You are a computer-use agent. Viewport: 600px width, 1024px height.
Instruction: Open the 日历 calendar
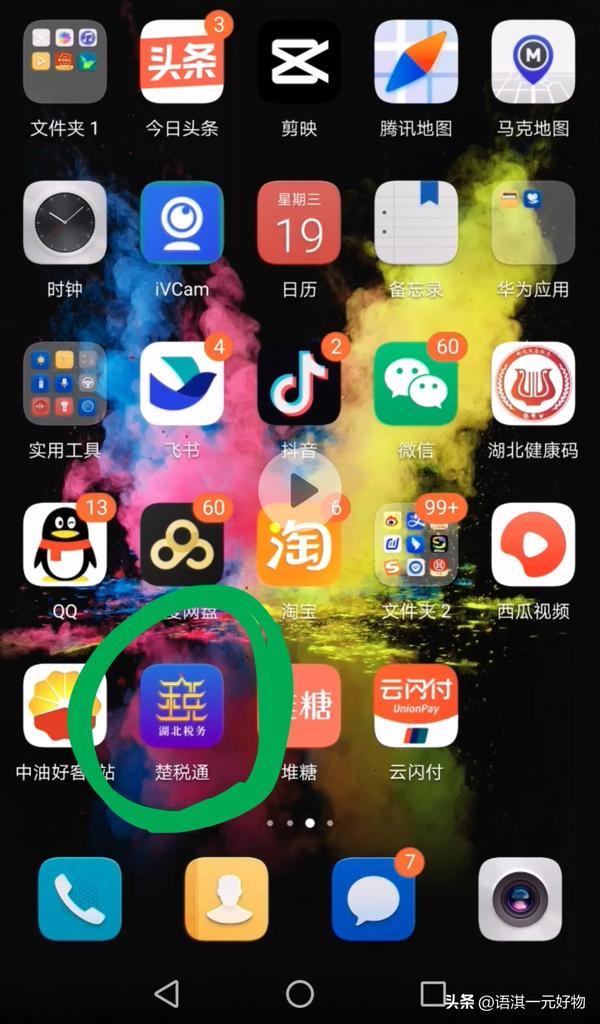click(299, 223)
